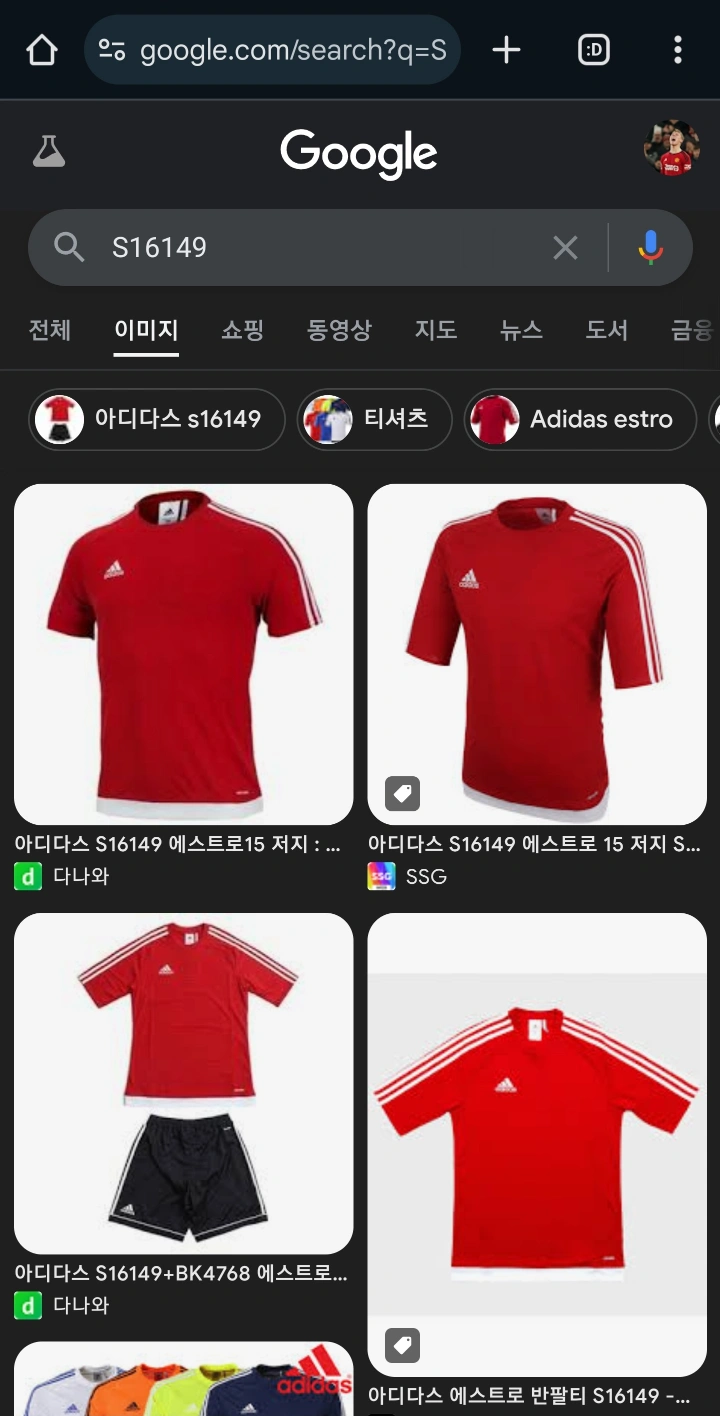The height and width of the screenshot is (1416, 720).
Task: Start a voice search
Action: 651,247
